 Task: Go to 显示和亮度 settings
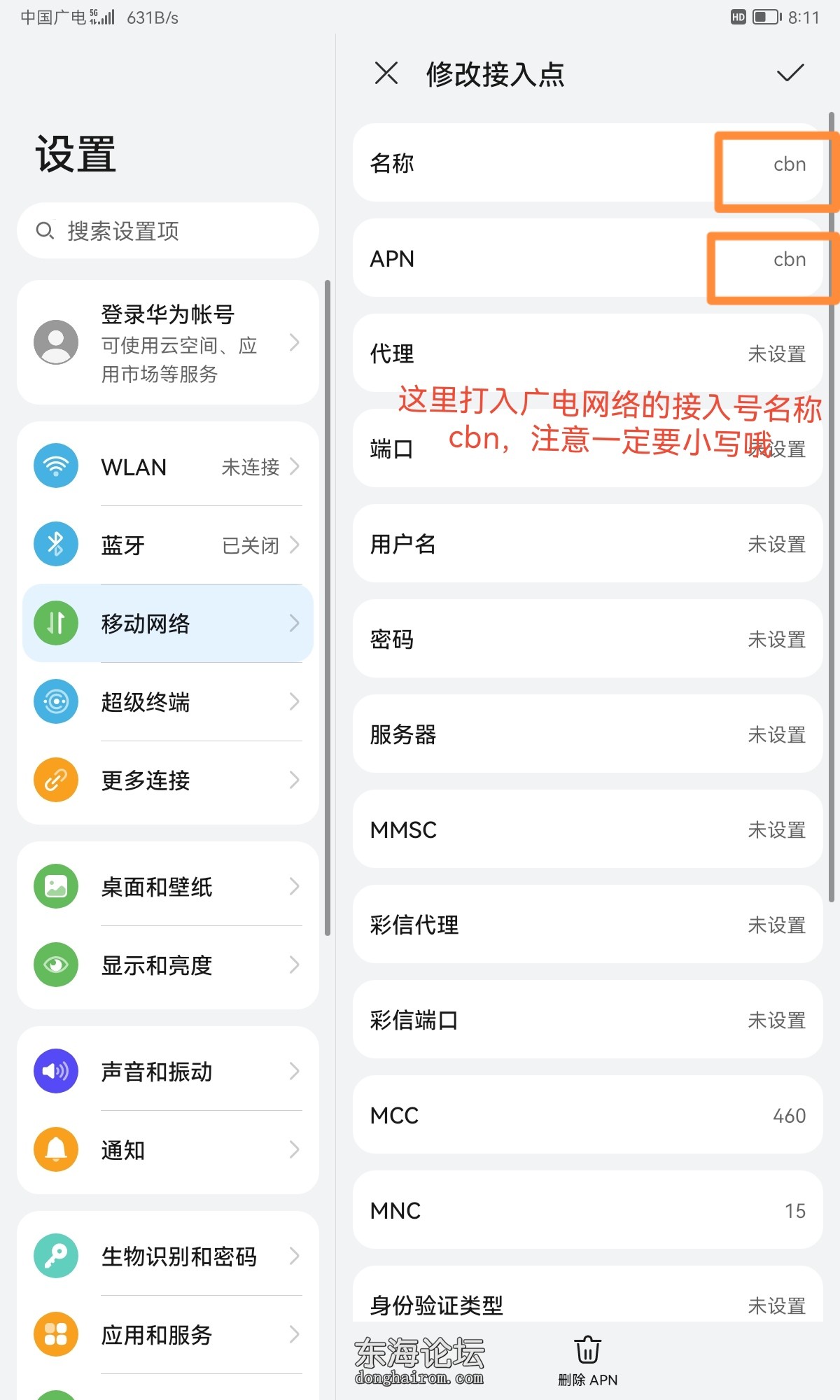[x=168, y=965]
